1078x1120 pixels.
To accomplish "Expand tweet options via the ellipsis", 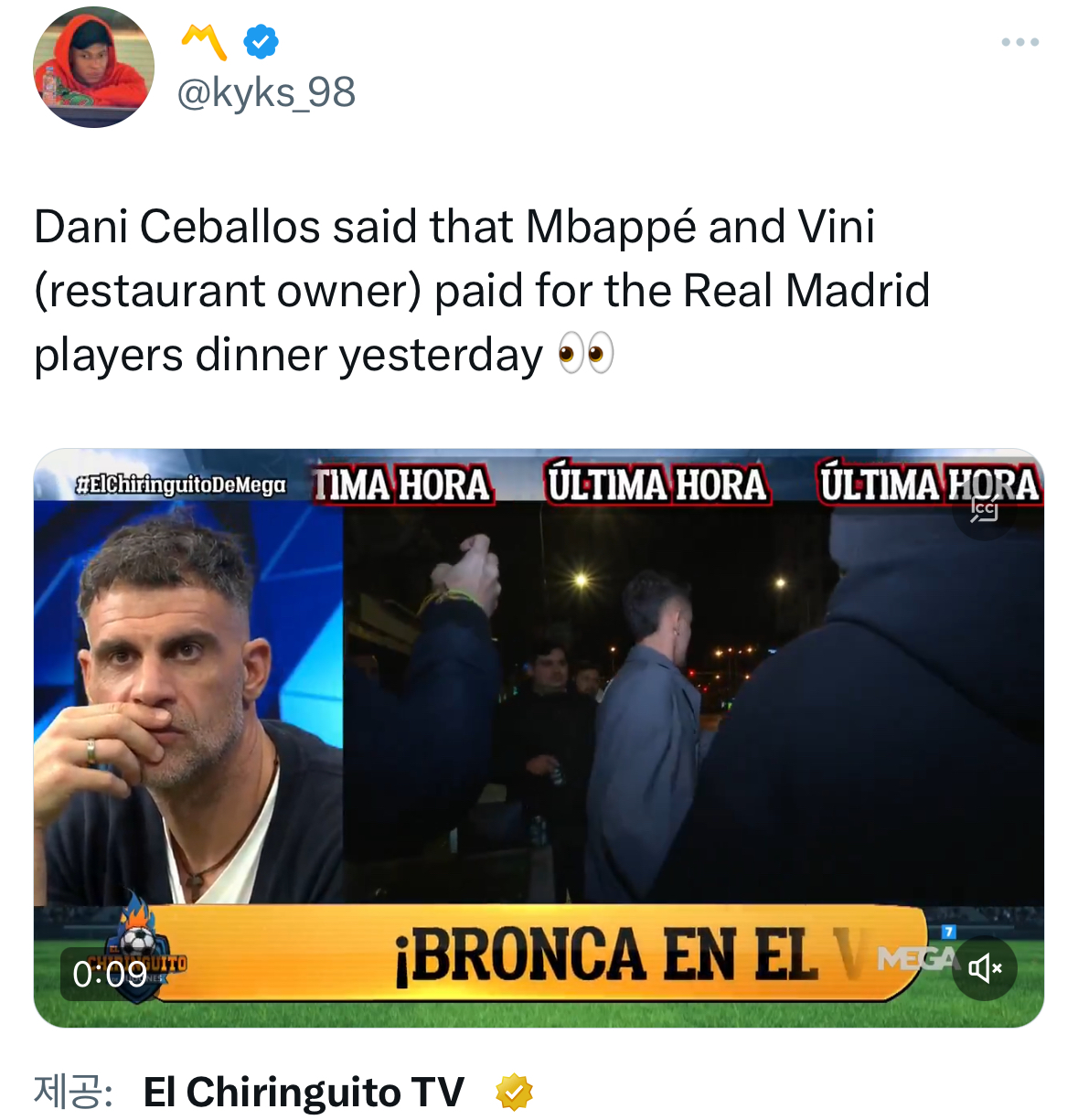I will point(1020,40).
